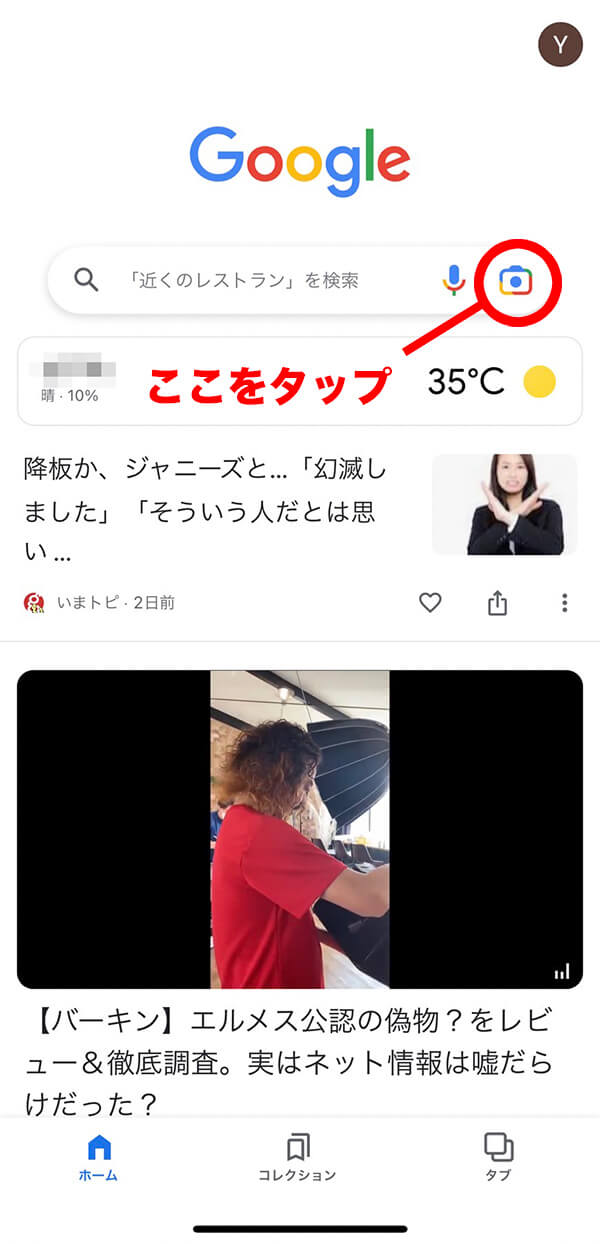Play the バーキン review video
Screen dimensions: 600x1244
click(x=300, y=829)
